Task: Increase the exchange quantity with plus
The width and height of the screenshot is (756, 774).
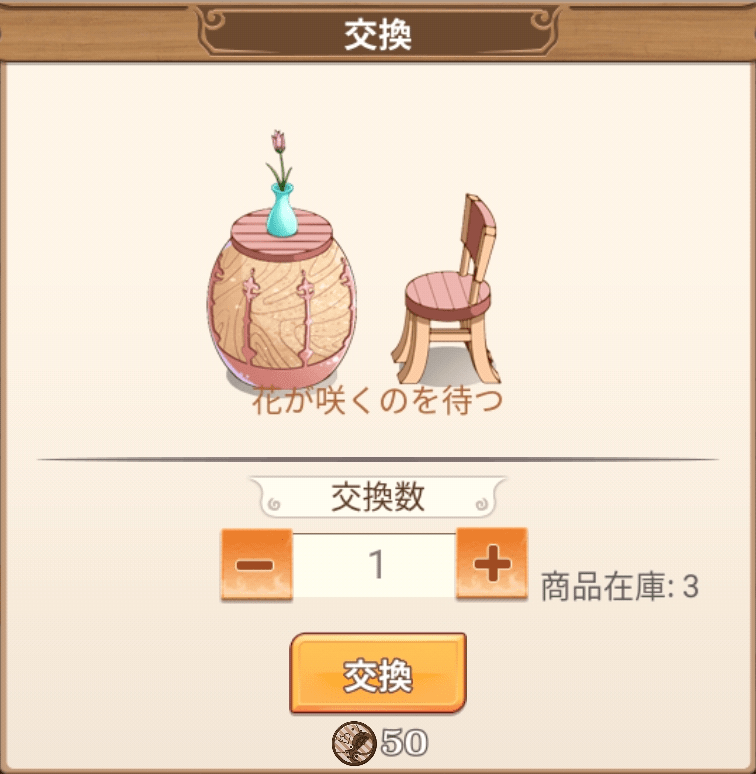Action: 491,565
